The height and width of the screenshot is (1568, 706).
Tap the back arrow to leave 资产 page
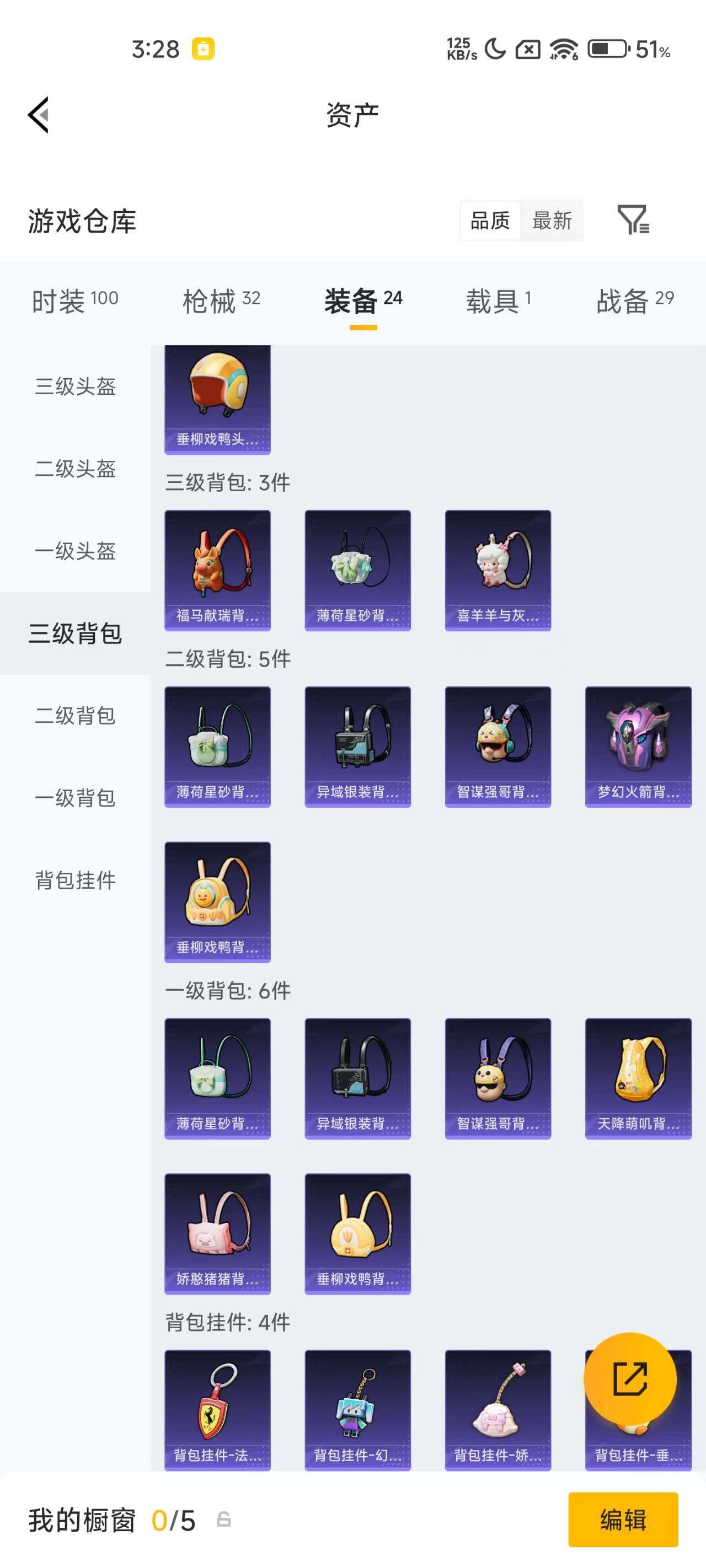pyautogui.click(x=39, y=116)
